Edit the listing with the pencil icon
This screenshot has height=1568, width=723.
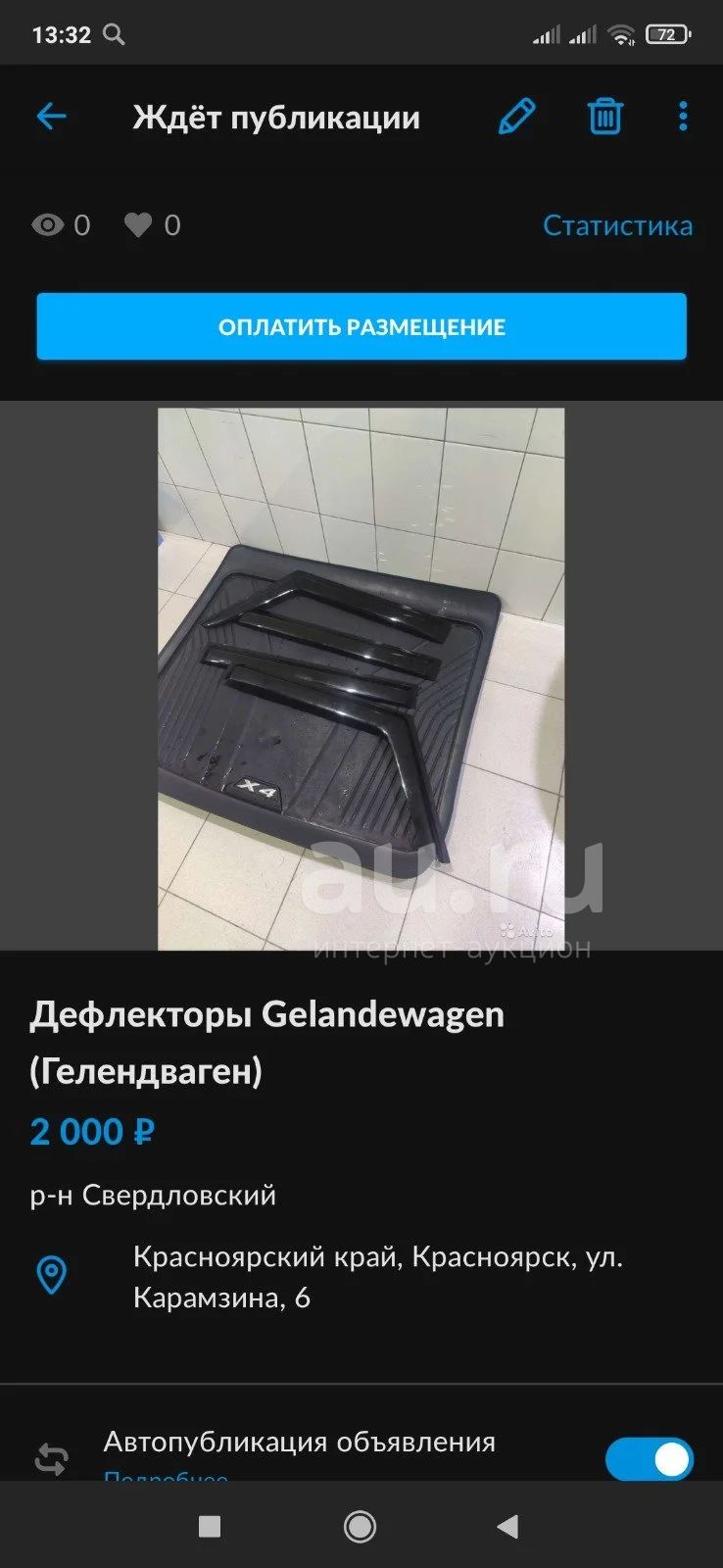point(517,117)
